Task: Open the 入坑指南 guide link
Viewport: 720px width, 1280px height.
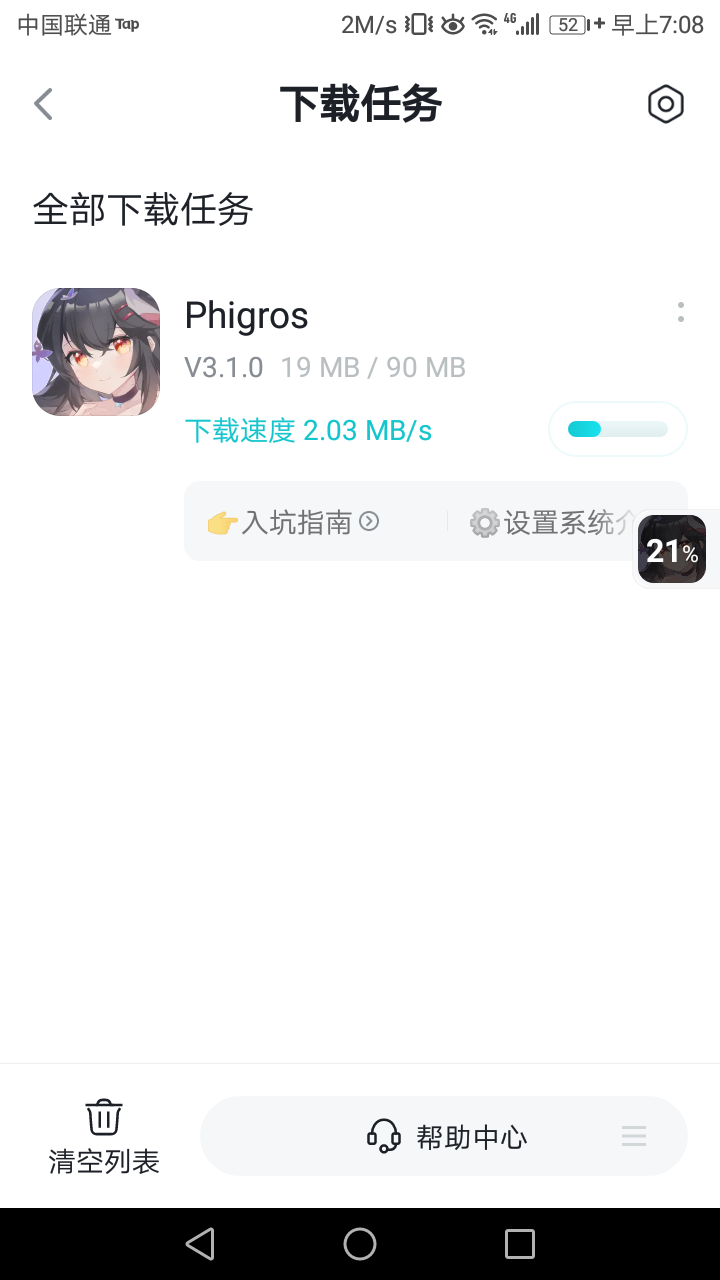Action: [293, 522]
